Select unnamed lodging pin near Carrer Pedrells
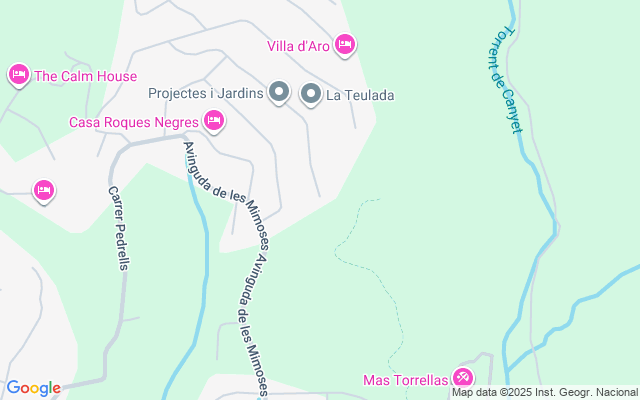 click(x=43, y=188)
